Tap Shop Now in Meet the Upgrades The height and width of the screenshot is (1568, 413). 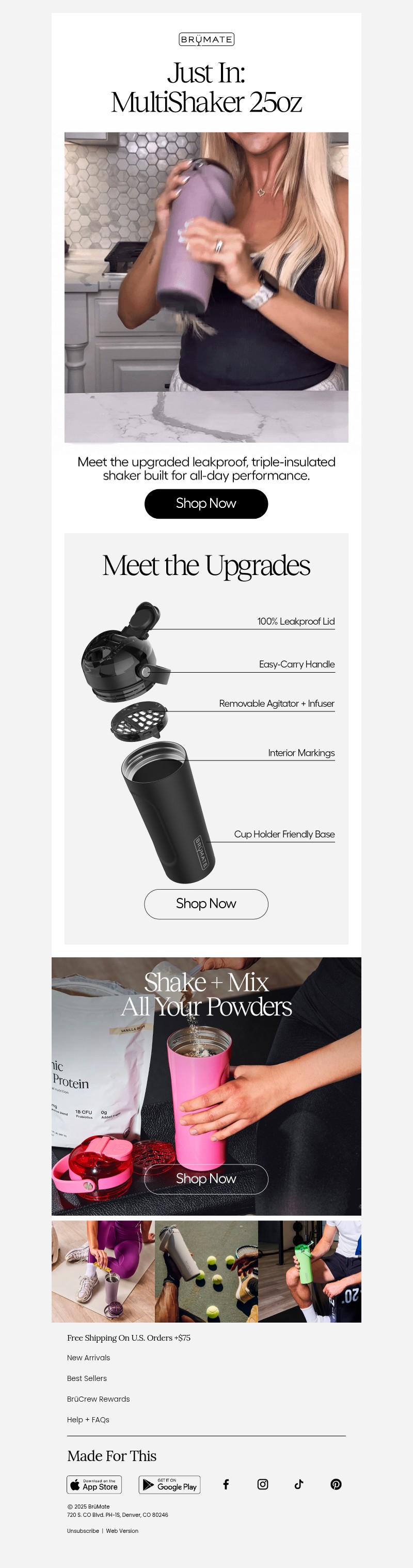tap(205, 904)
